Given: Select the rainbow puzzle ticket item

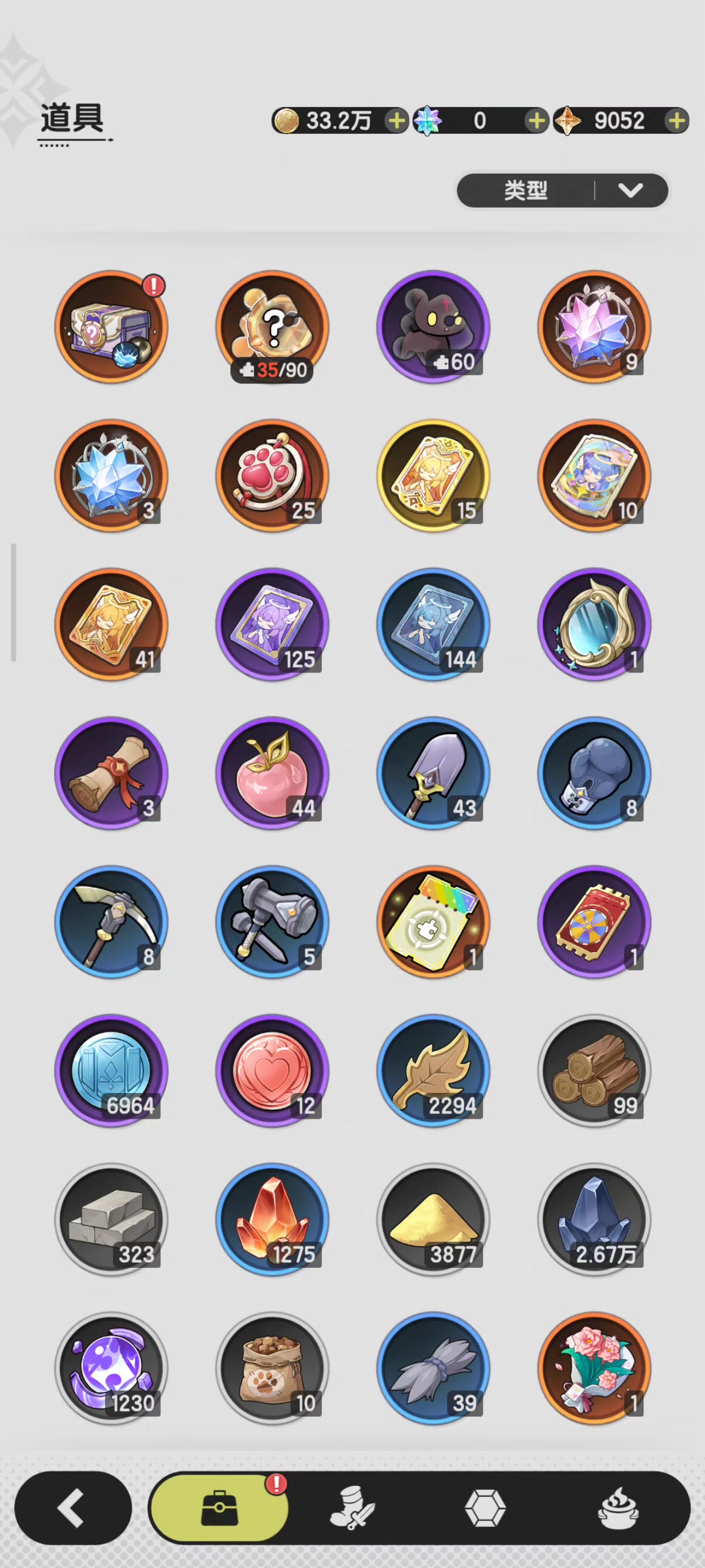Looking at the screenshot, I should tap(434, 921).
